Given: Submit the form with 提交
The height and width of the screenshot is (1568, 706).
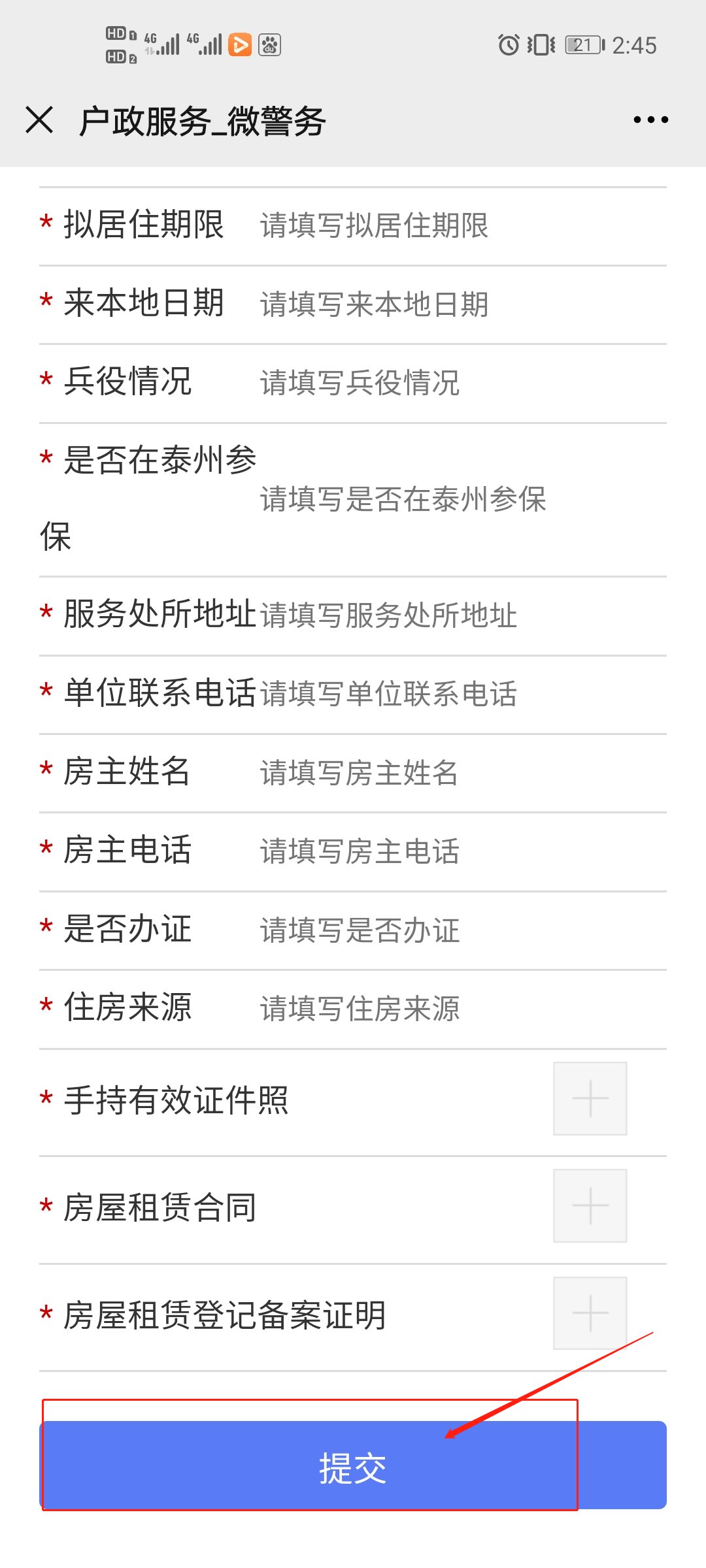Looking at the screenshot, I should [x=353, y=1465].
